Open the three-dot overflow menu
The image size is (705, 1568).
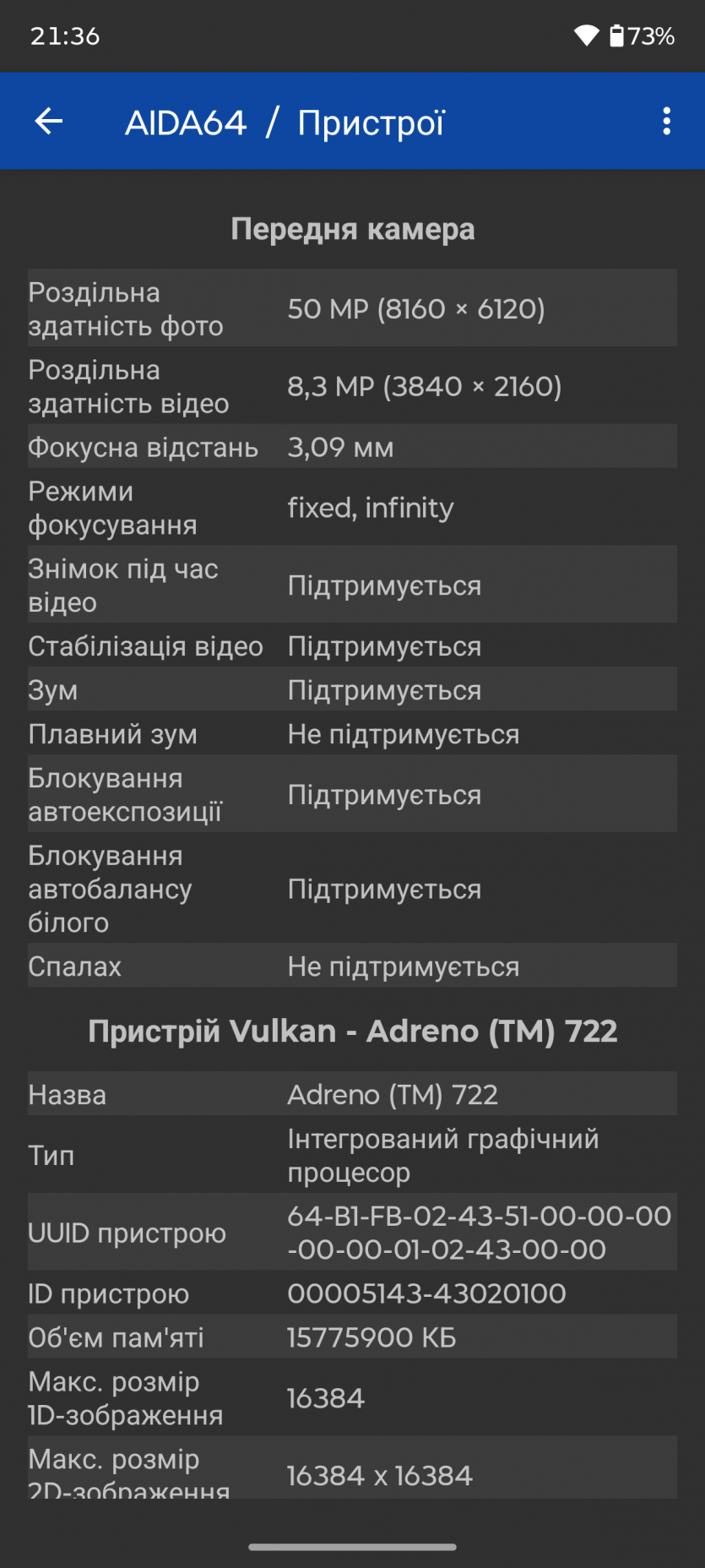[x=666, y=122]
